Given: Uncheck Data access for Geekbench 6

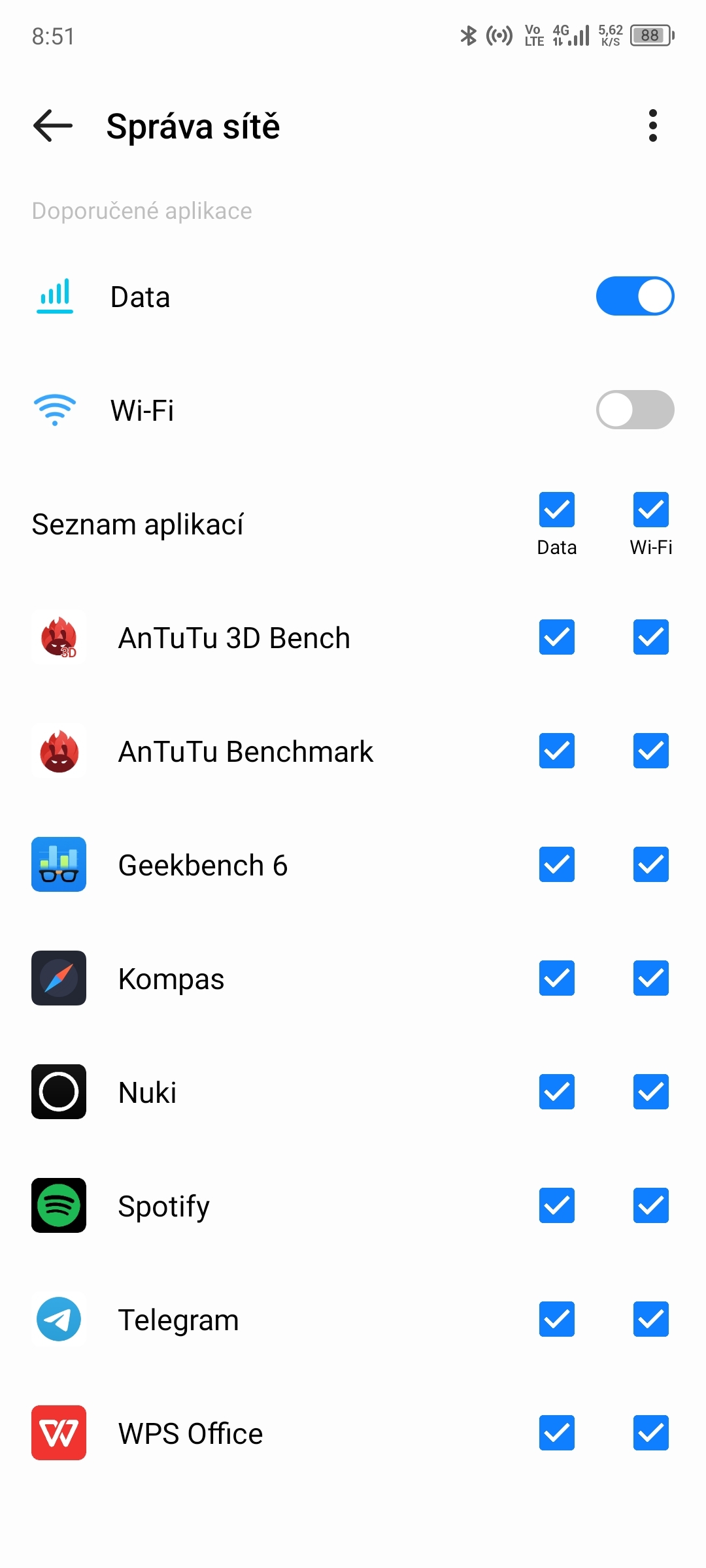Looking at the screenshot, I should (556, 865).
